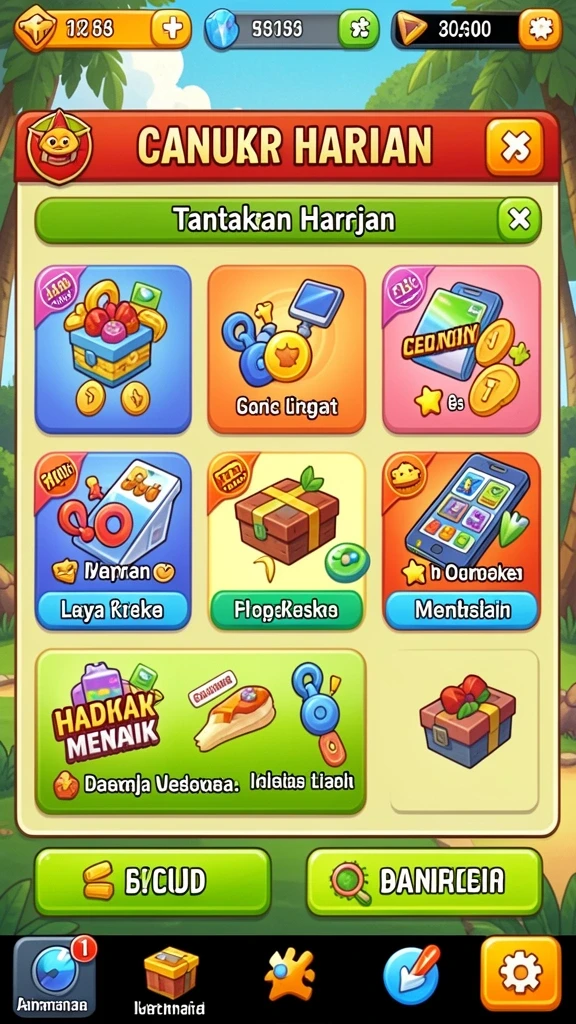Switch to the chest tab in bottom bar

pyautogui.click(x=170, y=978)
